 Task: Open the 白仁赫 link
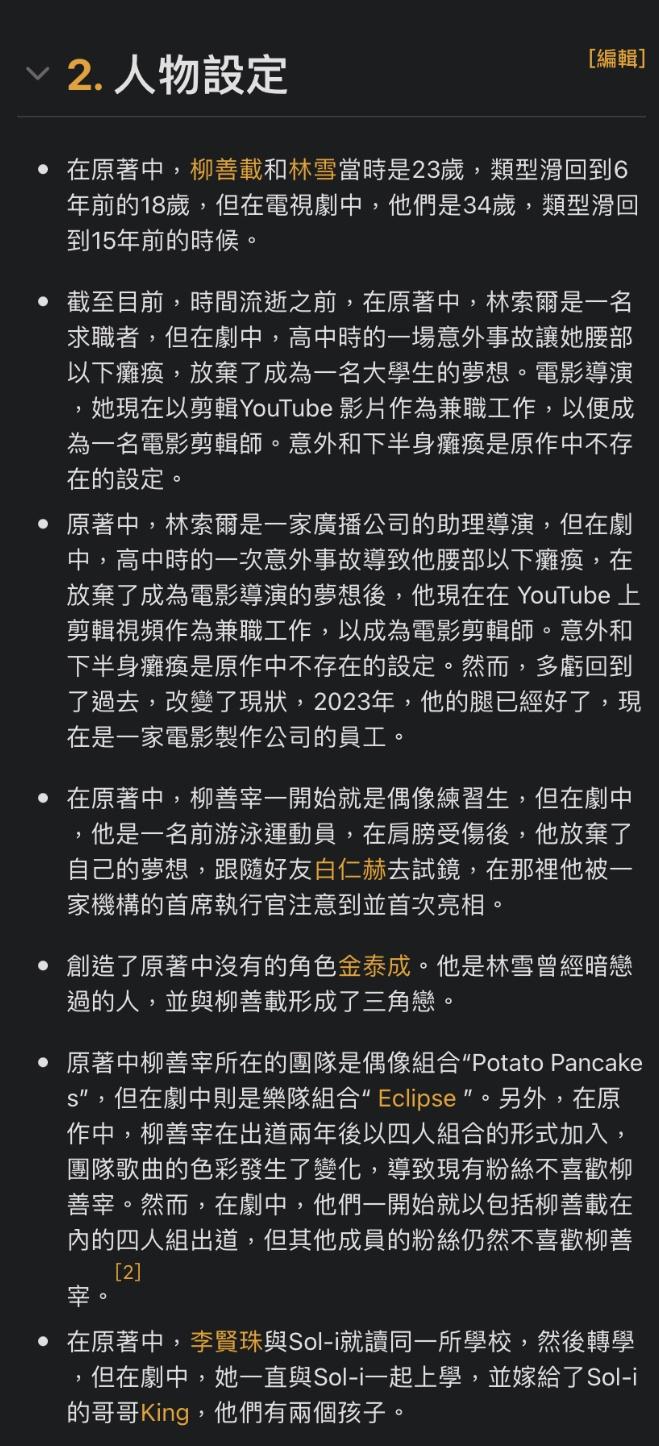350,869
